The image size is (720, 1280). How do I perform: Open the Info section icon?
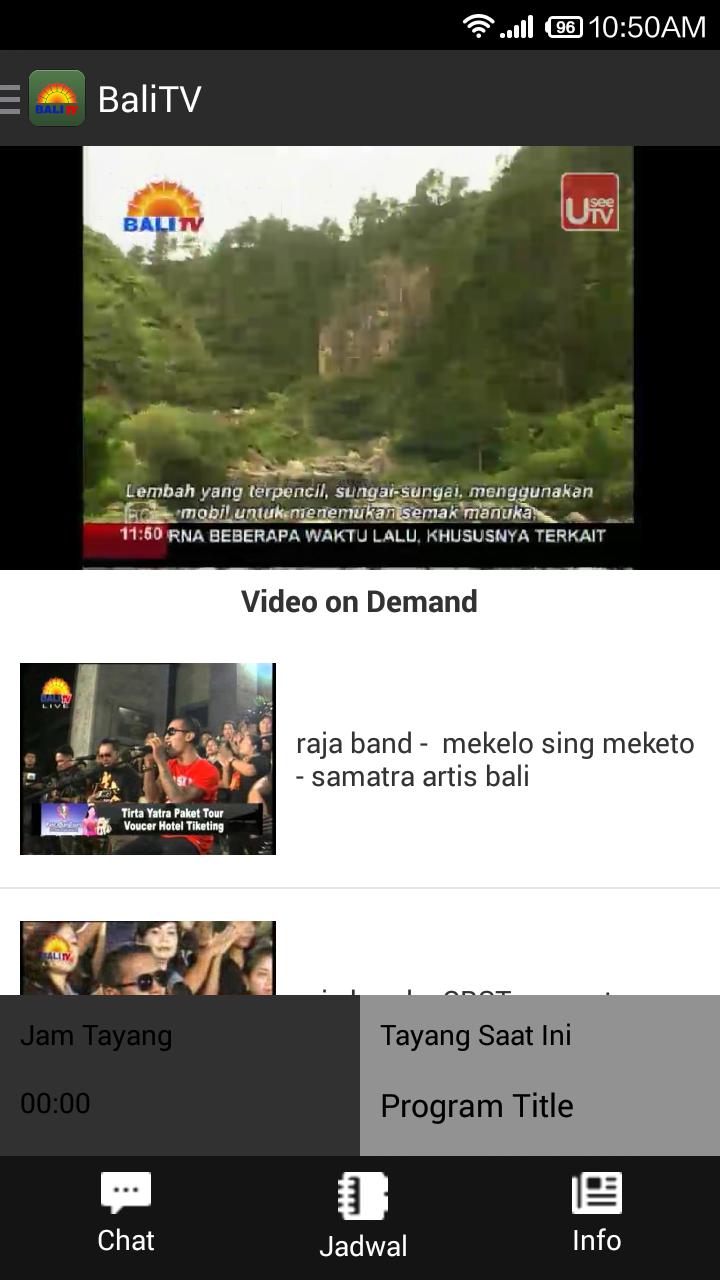[x=597, y=1192]
